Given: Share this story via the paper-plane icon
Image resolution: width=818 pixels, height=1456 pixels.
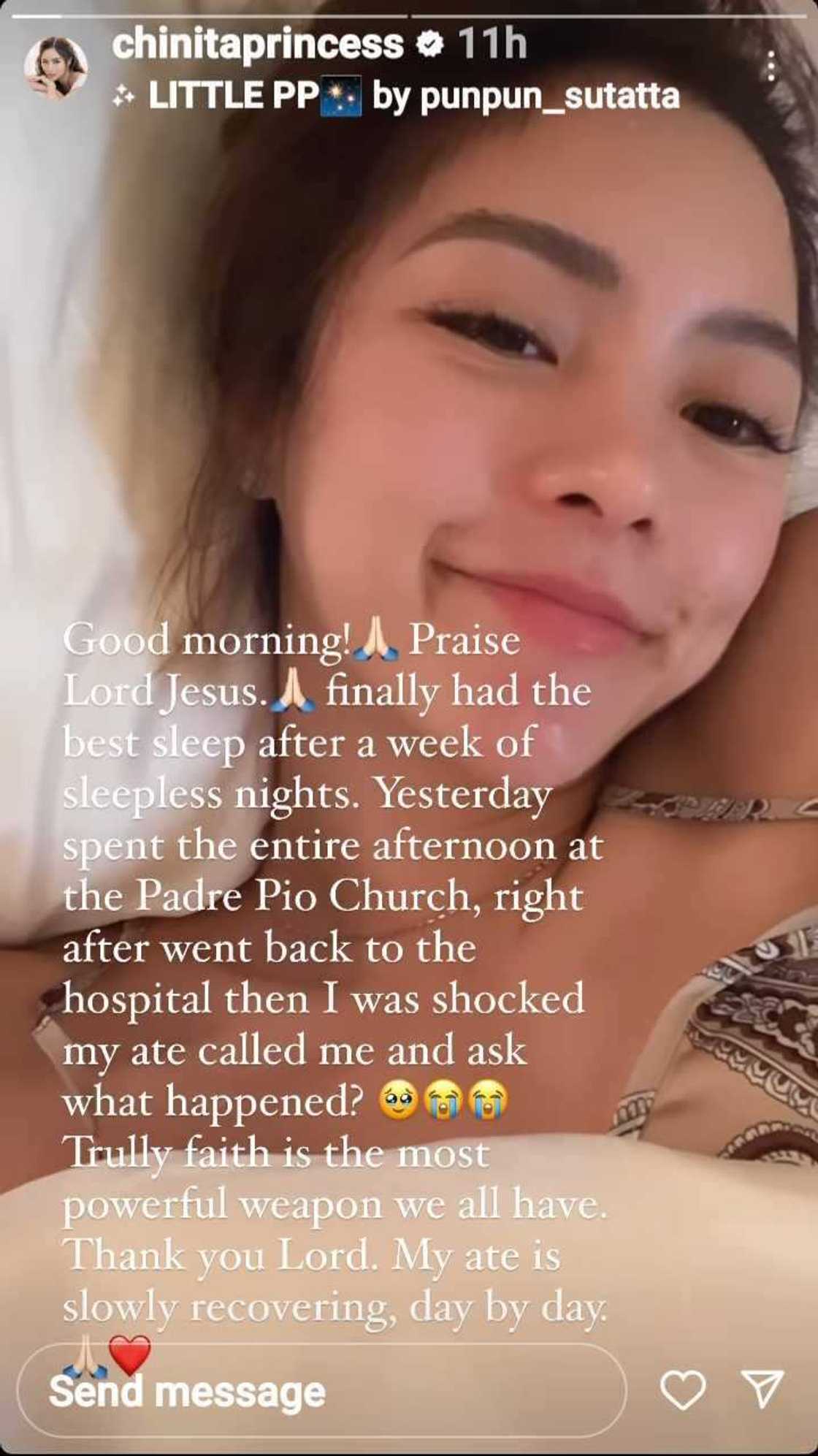Looking at the screenshot, I should coord(762,1387).
